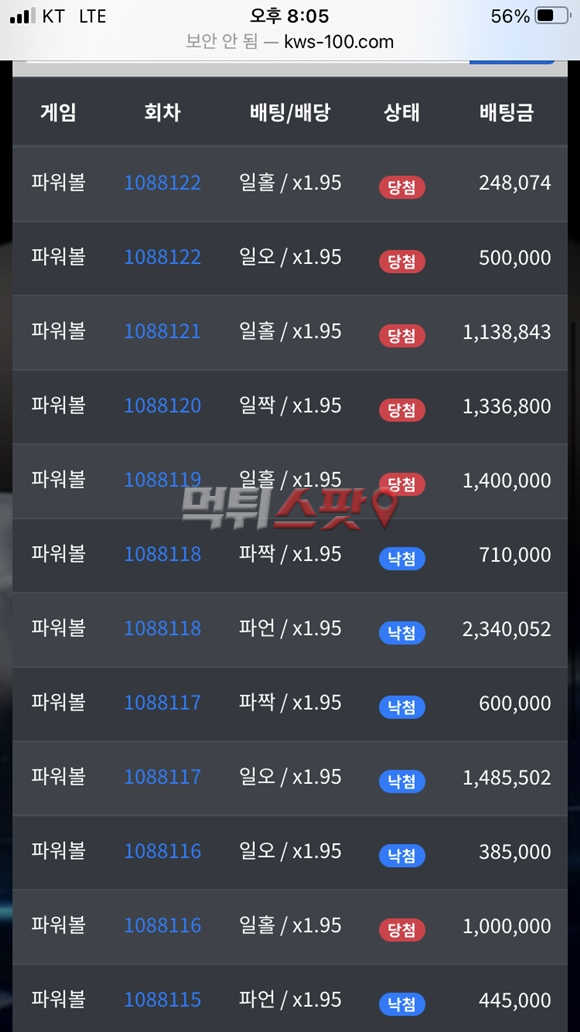Tap the kws-100.com address bar
This screenshot has height=1032, width=580.
290,42
